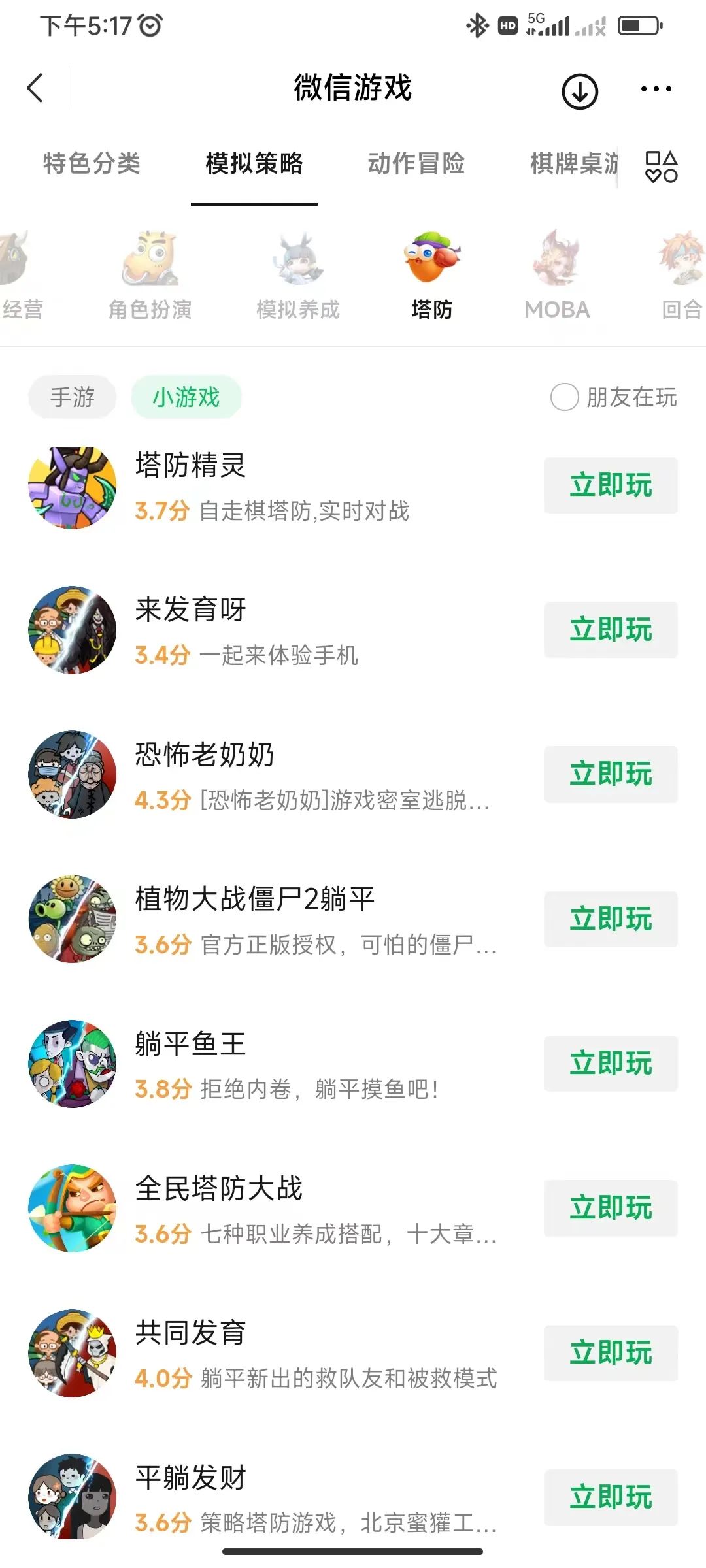
Task: Start 植物大战僵尸2躺平 via 立即玩
Action: click(x=611, y=919)
